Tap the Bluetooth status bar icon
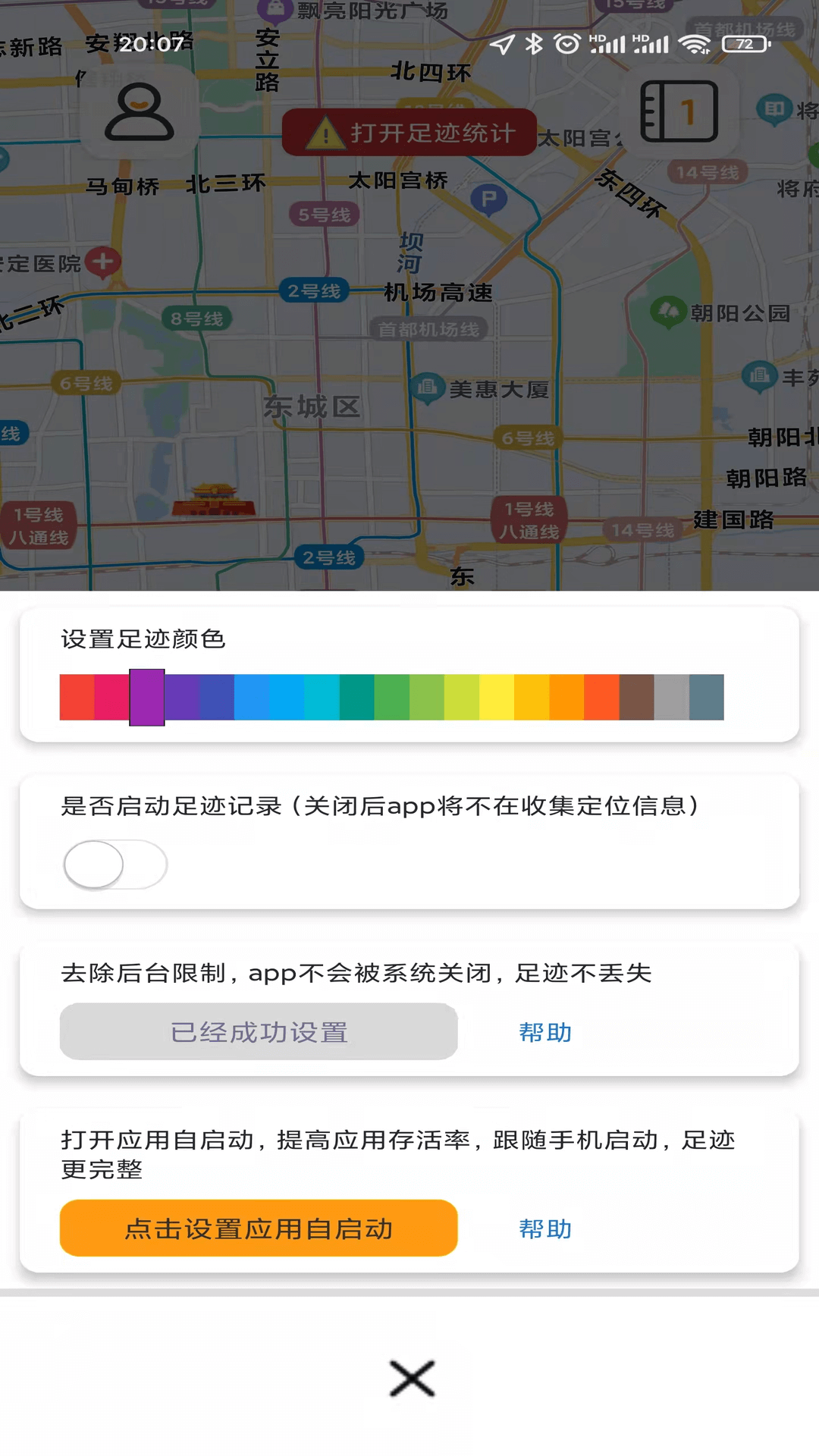 [x=533, y=44]
